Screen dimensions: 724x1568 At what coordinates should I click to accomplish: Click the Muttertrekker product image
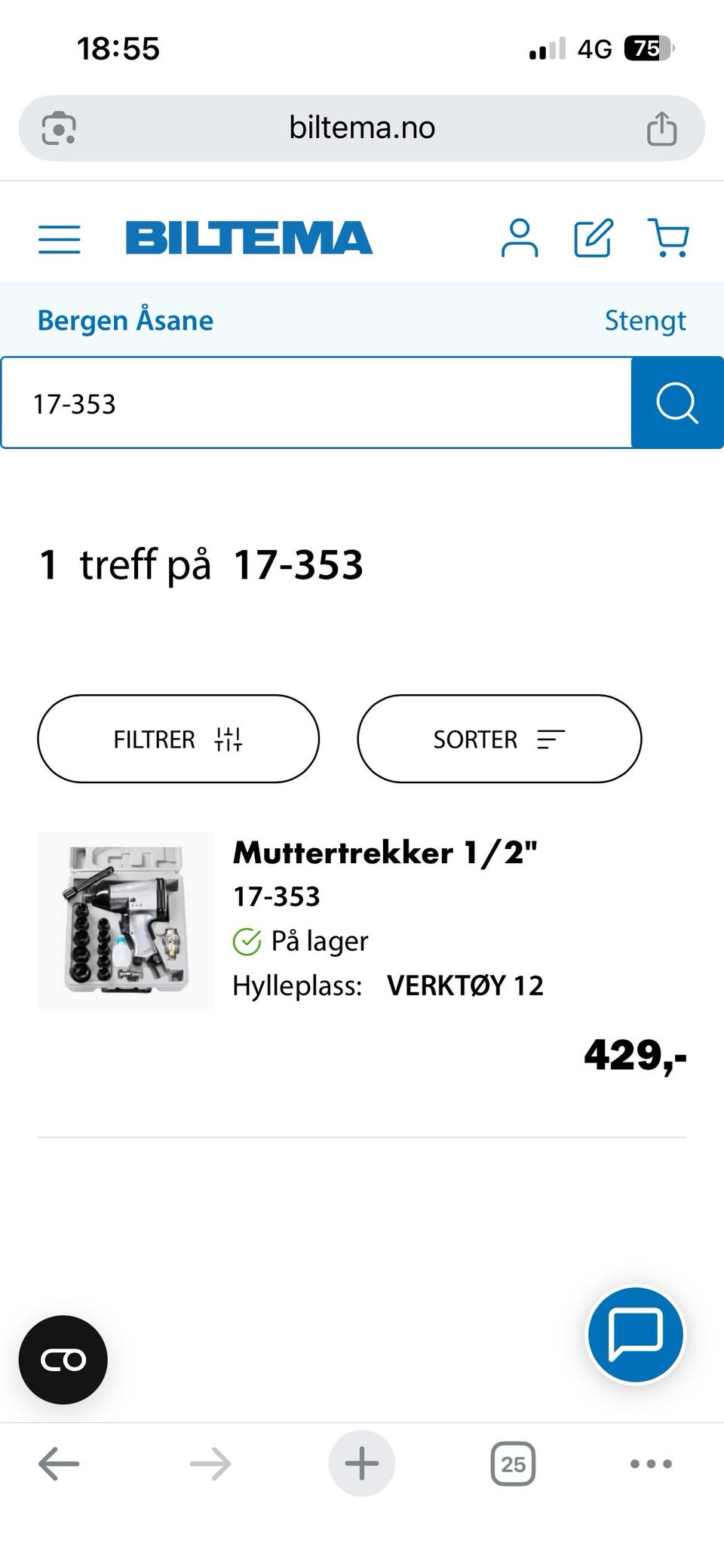tap(125, 918)
